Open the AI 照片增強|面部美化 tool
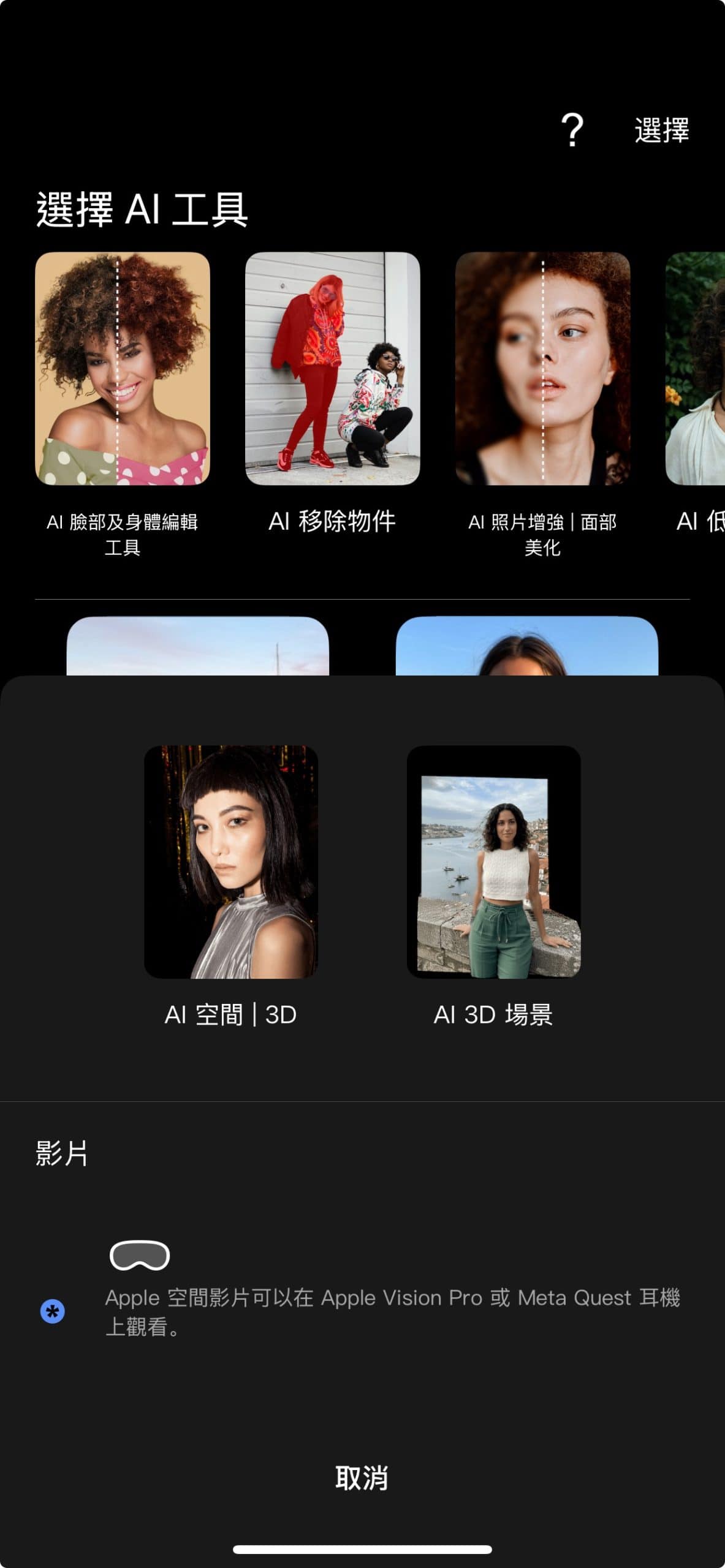Viewport: 725px width, 1568px height. click(543, 367)
